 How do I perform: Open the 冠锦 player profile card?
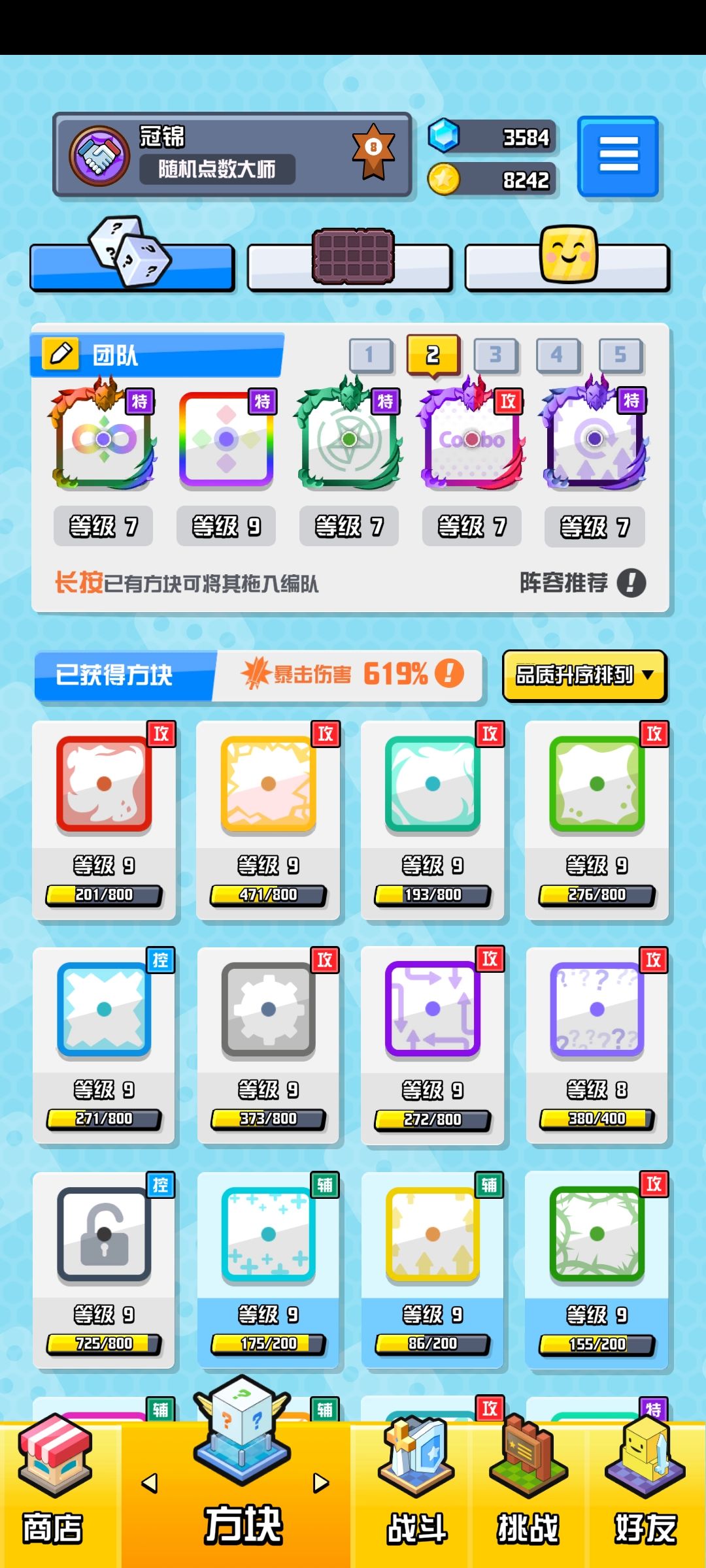[232, 155]
